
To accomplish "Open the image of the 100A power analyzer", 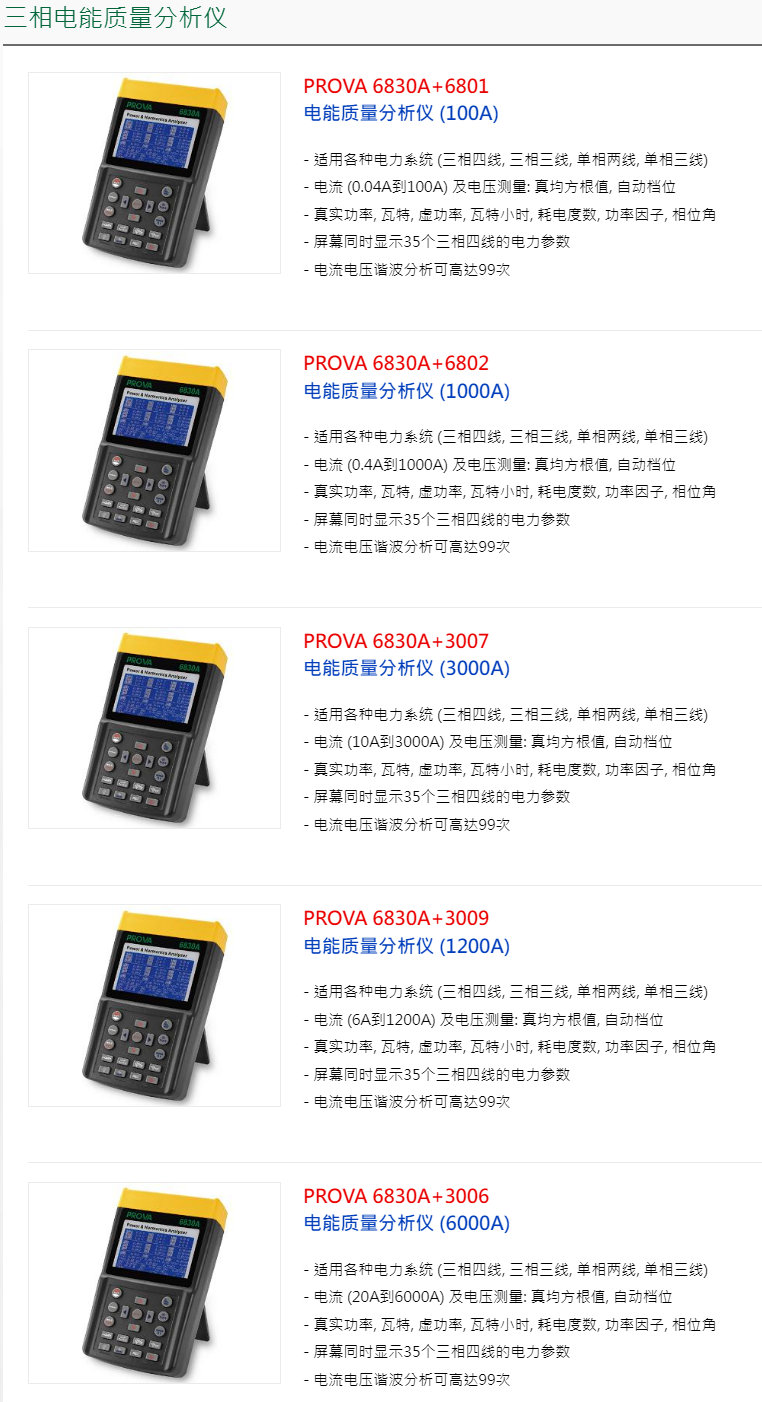I will (x=154, y=173).
